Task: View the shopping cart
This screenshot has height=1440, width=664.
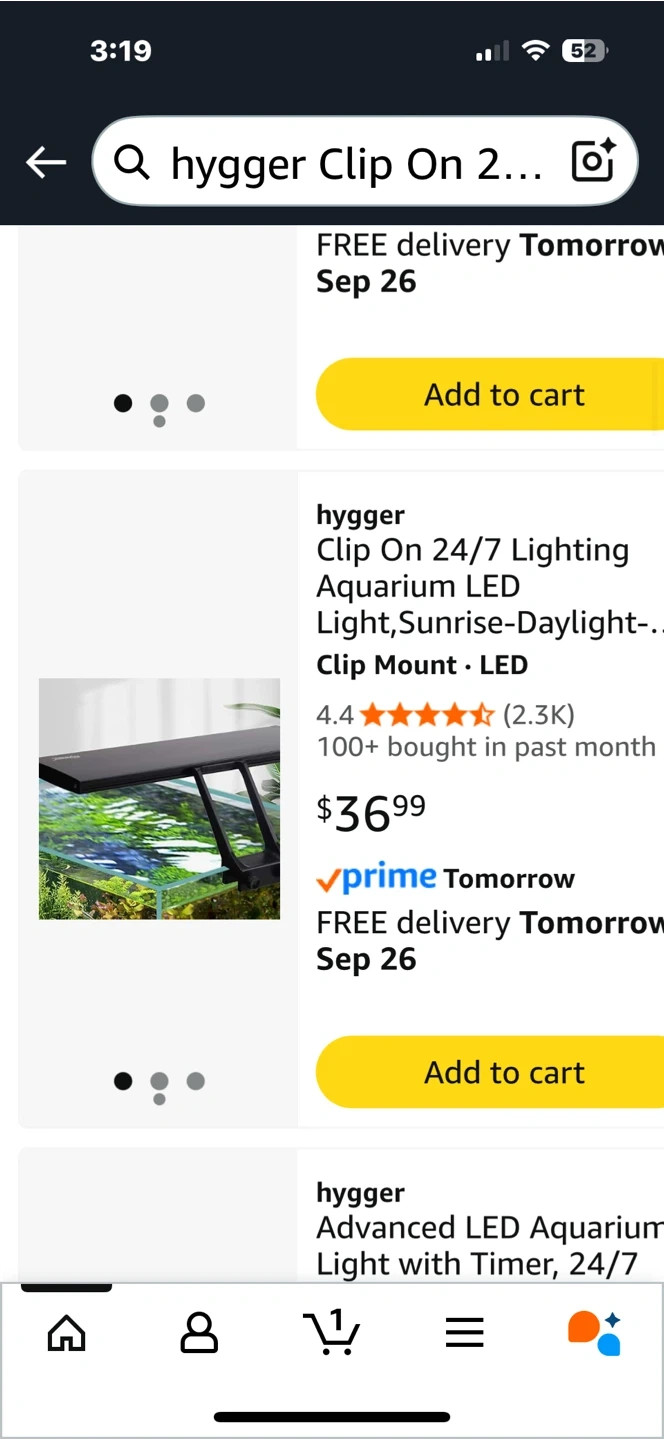Action: coord(331,1332)
